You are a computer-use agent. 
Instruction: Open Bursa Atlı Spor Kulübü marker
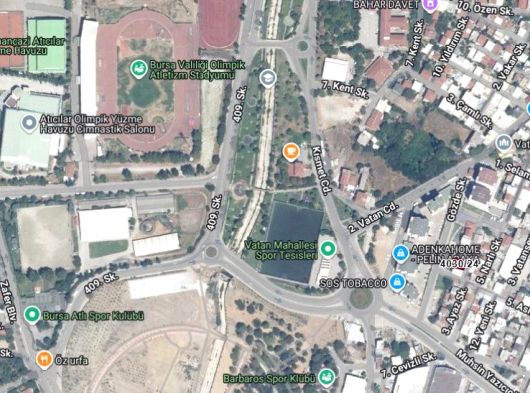pos(32,315)
